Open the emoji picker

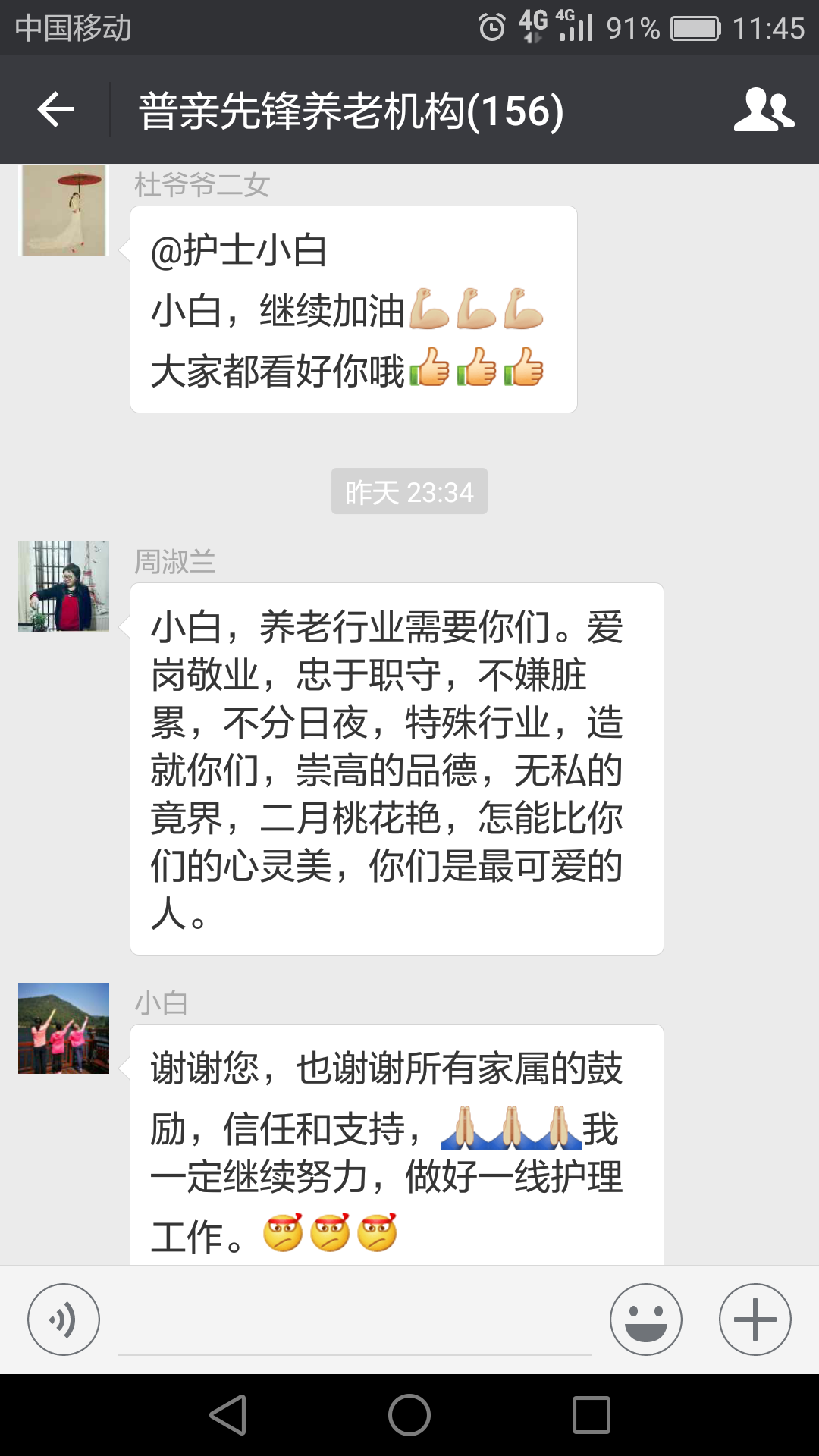point(645,1319)
